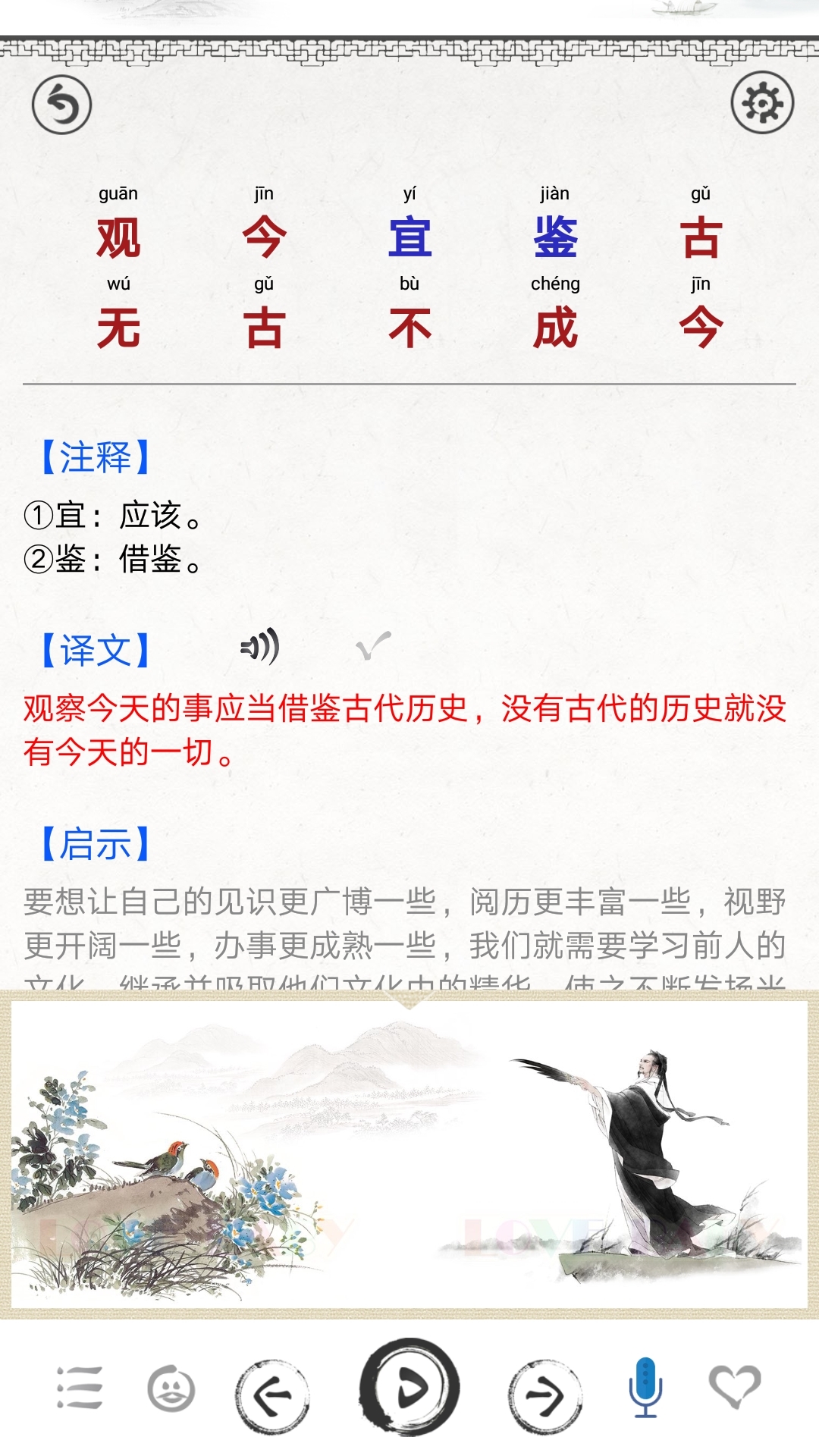Skip to the next verse
Viewport: 819px width, 1456px height.
pos(545,1394)
